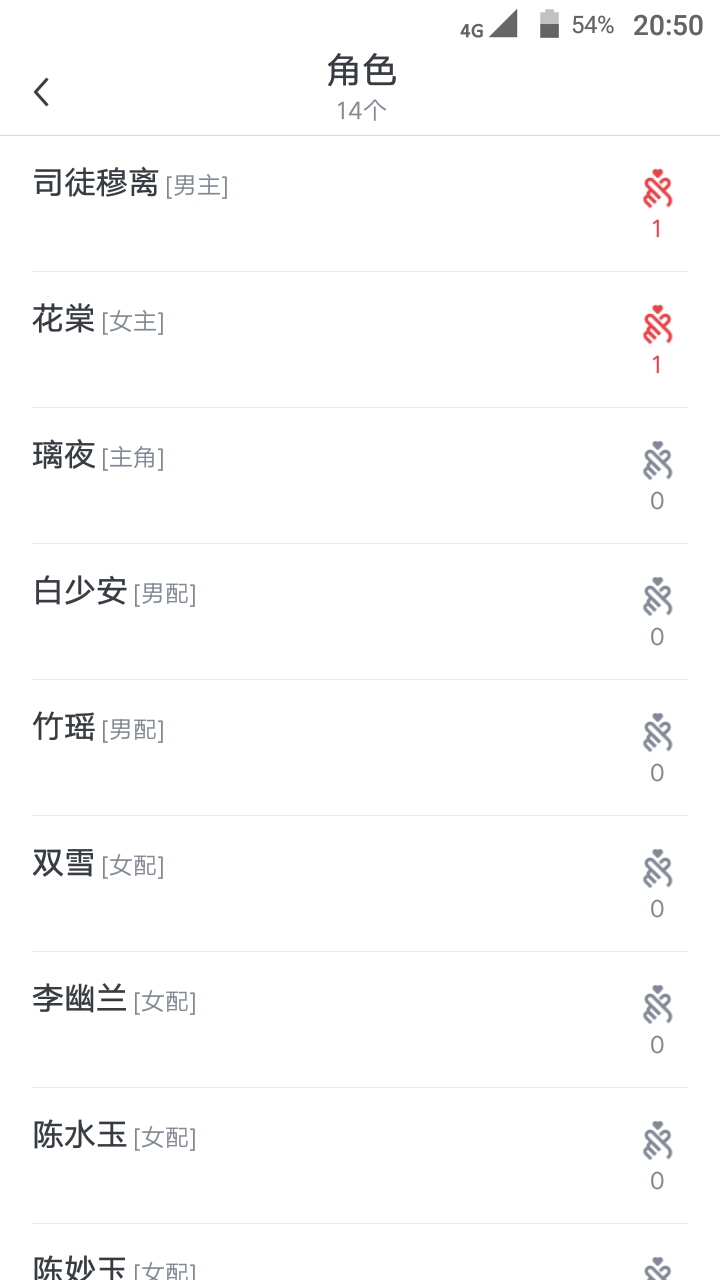Send a heart to 陈水玉
The image size is (720, 1280).
click(x=657, y=1142)
